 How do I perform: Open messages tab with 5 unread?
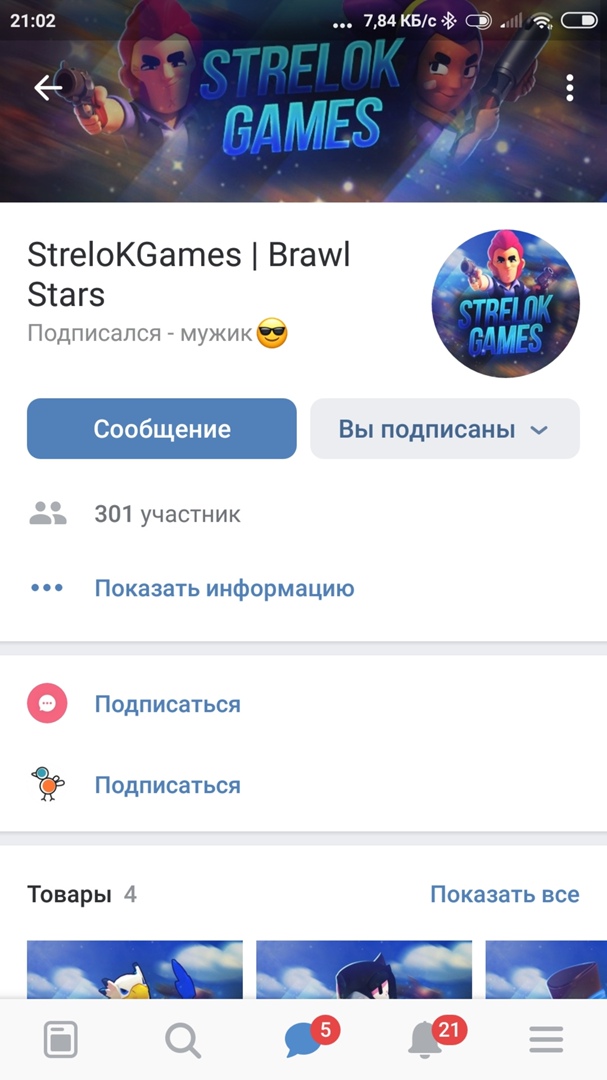[303, 1041]
